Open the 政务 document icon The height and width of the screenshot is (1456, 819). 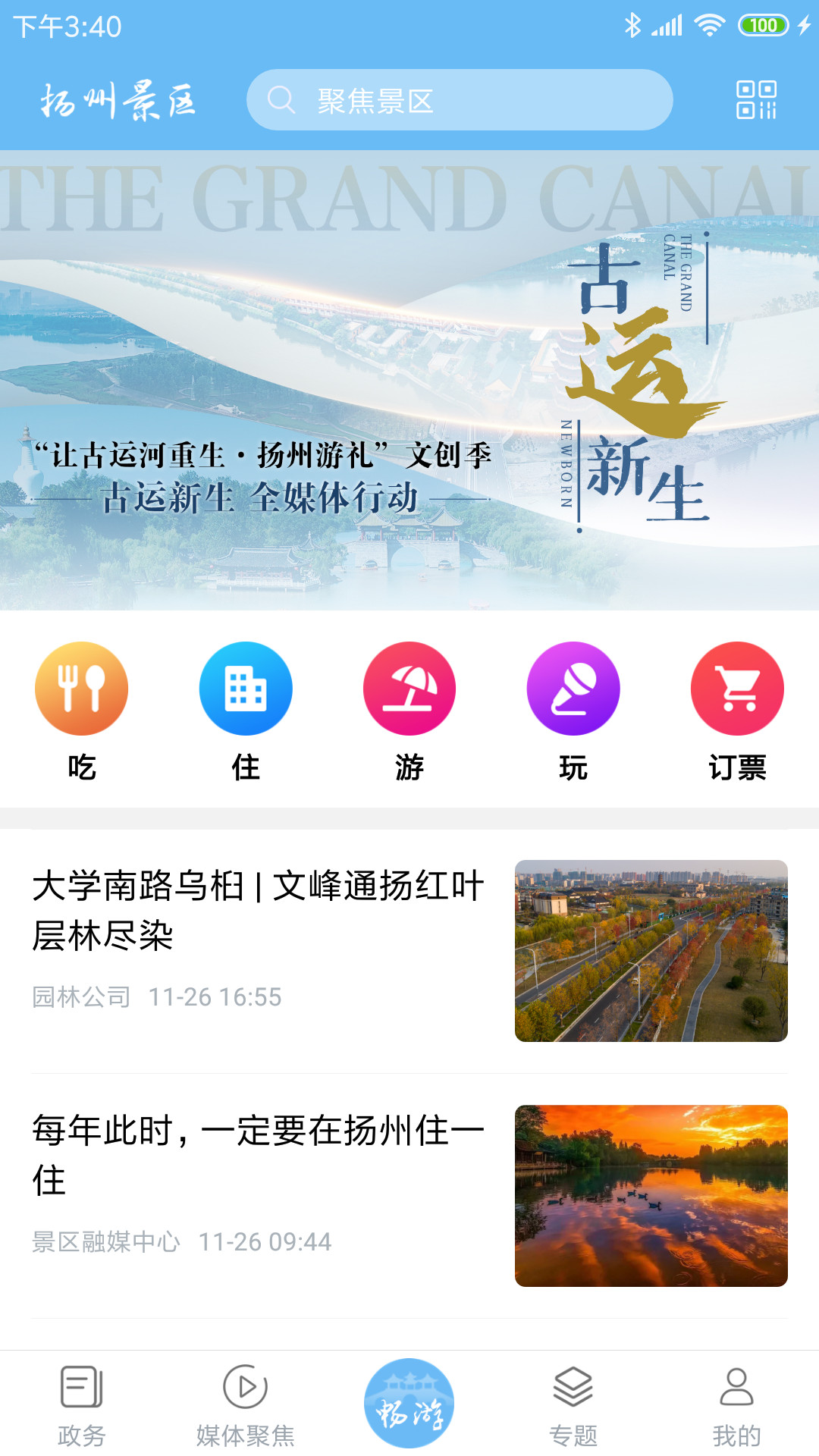point(81,1400)
